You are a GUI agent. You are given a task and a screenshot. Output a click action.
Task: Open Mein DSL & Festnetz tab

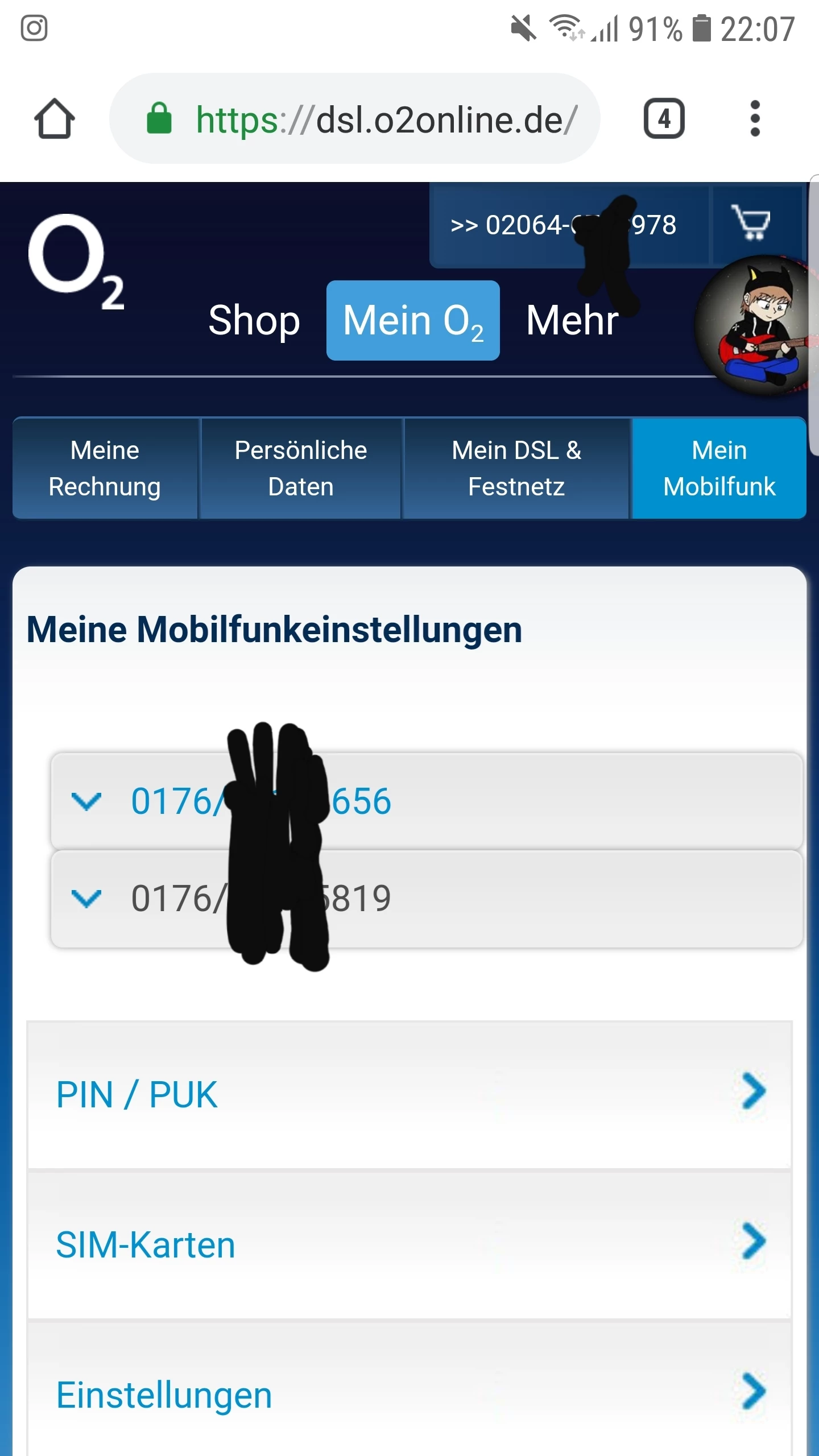coord(516,468)
